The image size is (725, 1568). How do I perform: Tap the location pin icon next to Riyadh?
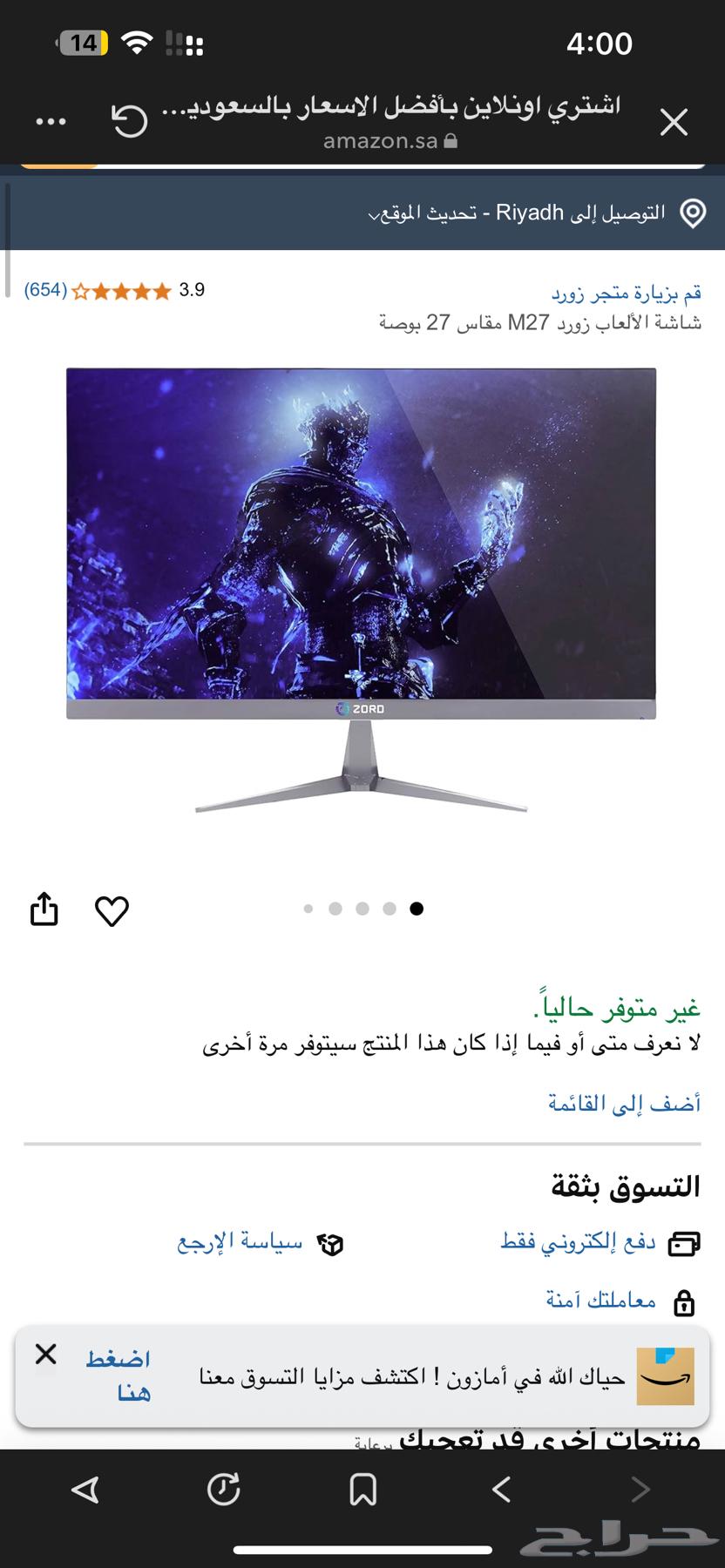point(691,212)
